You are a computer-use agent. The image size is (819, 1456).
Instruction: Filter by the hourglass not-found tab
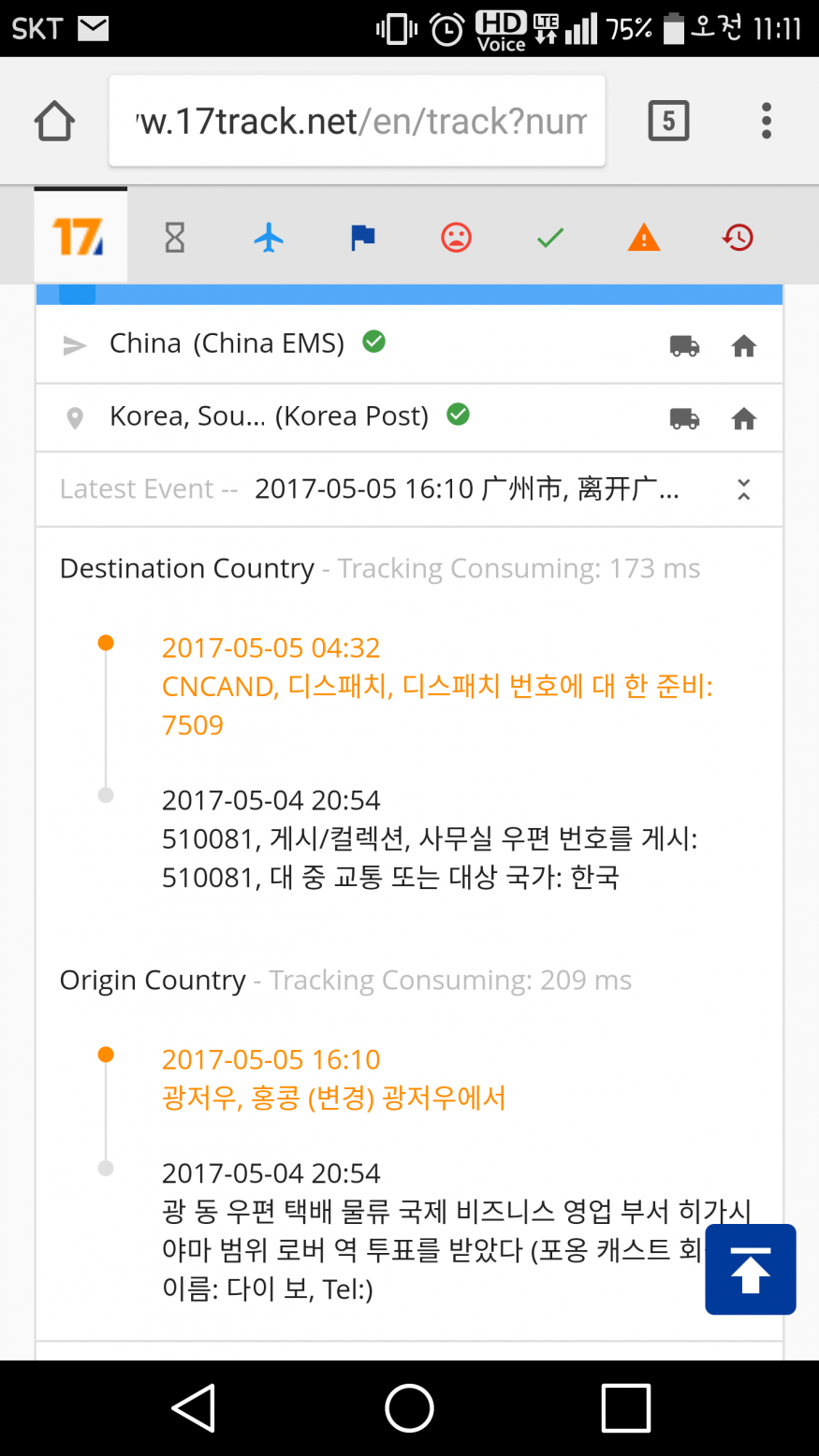pos(175,238)
